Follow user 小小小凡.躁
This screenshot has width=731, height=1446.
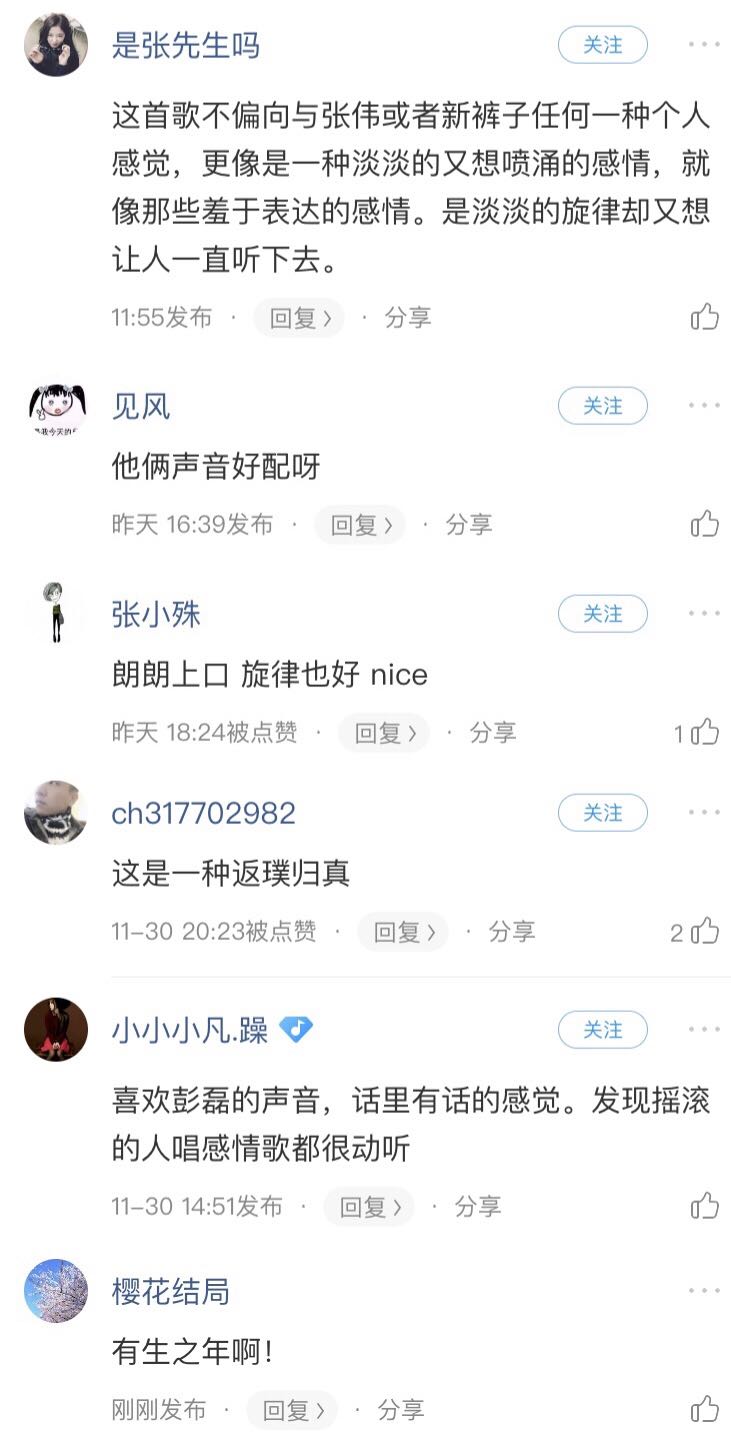point(602,1030)
